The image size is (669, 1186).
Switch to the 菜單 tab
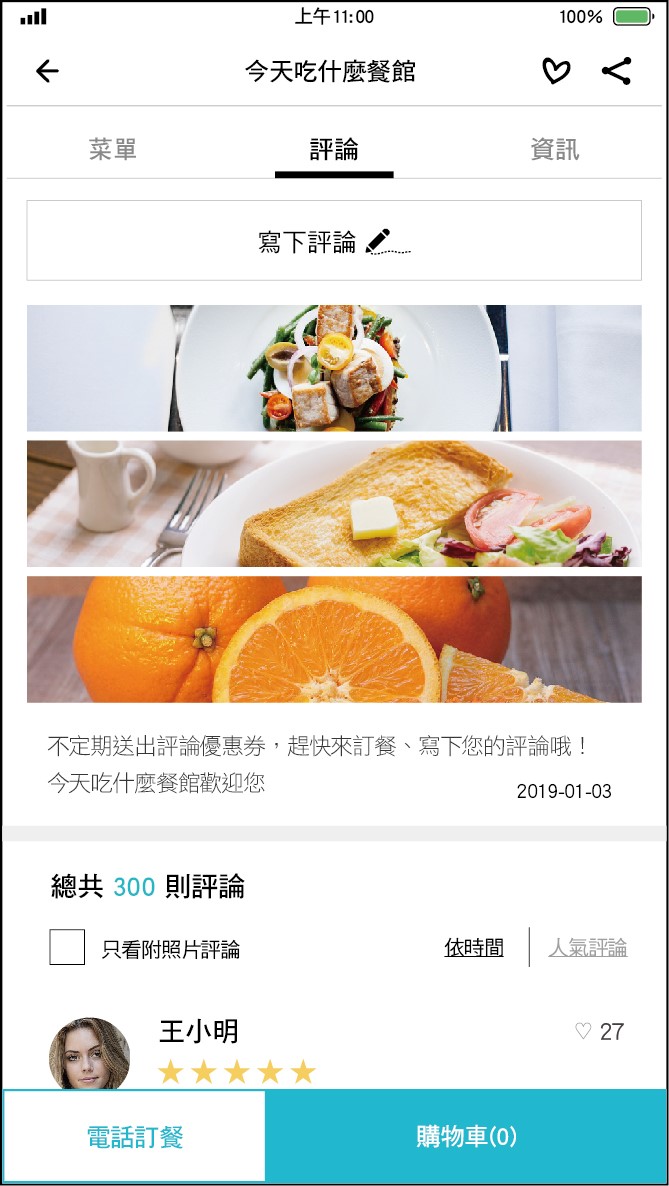(x=112, y=150)
